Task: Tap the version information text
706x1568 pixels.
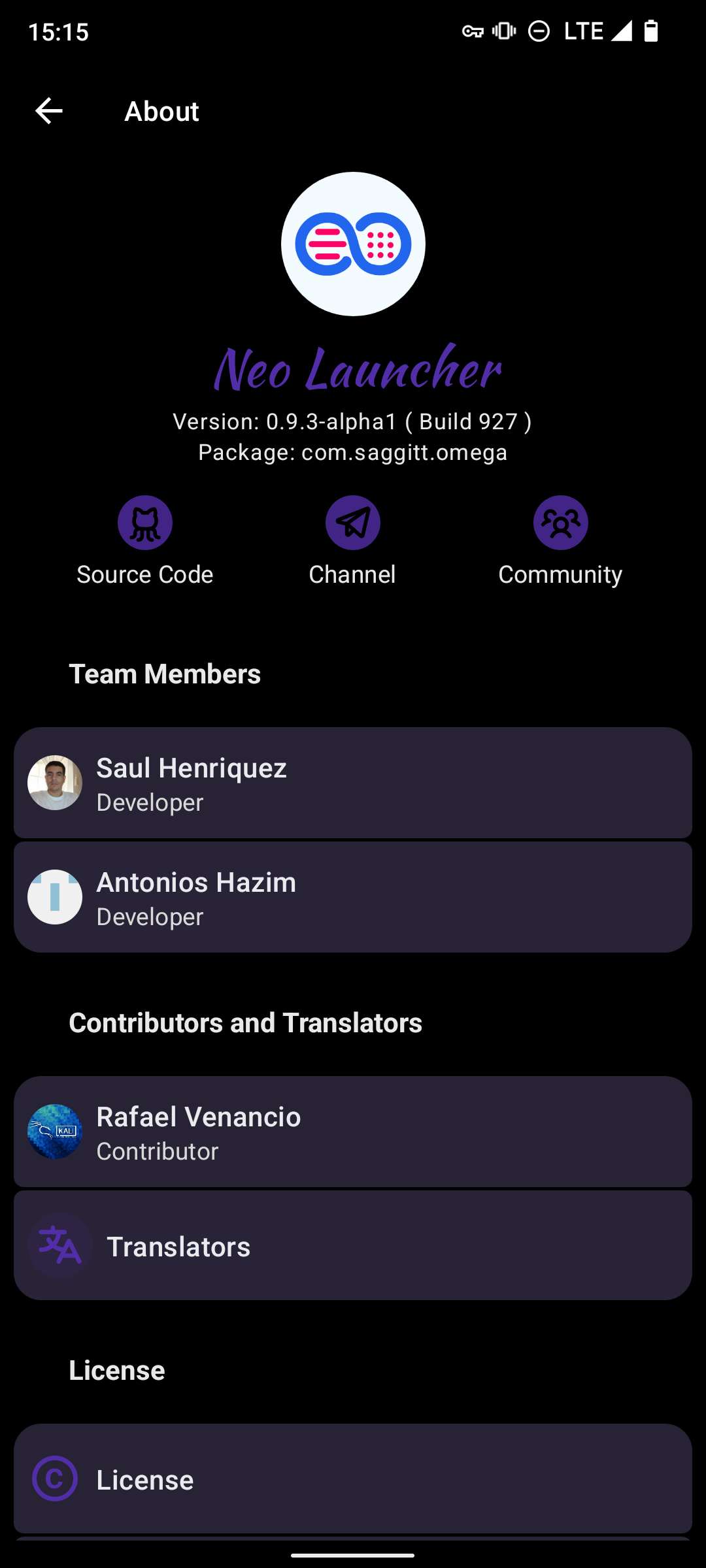Action: click(353, 421)
